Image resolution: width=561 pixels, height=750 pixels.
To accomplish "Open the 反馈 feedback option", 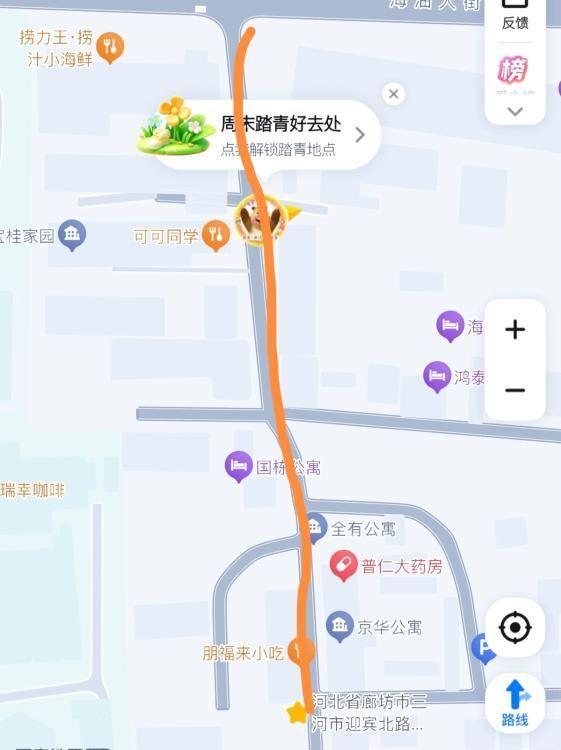I will [x=515, y=15].
